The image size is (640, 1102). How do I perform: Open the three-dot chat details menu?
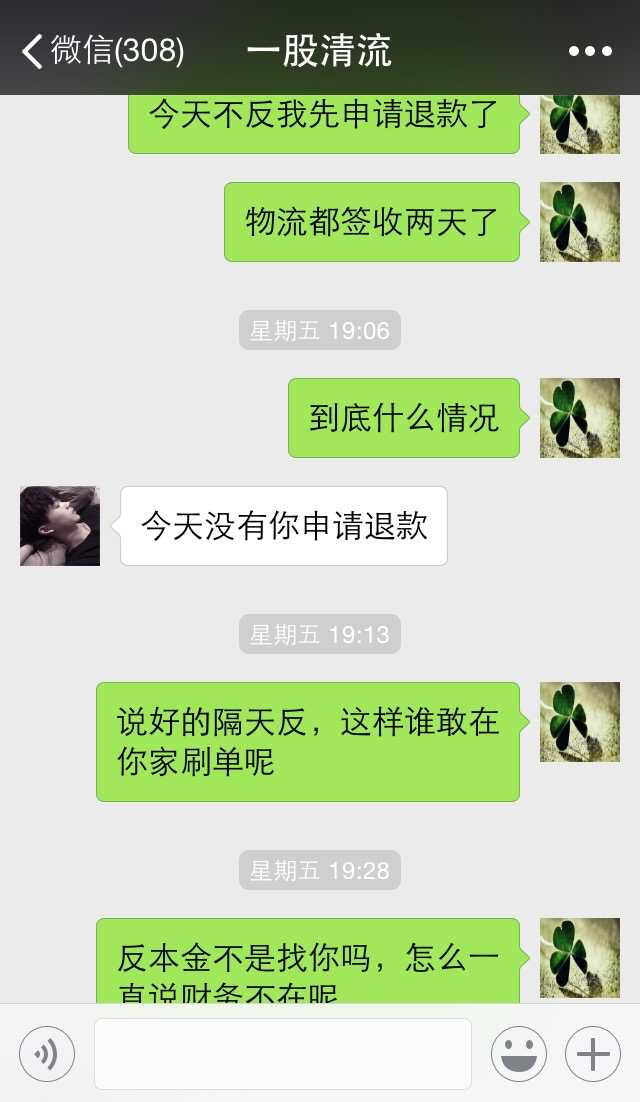click(589, 51)
